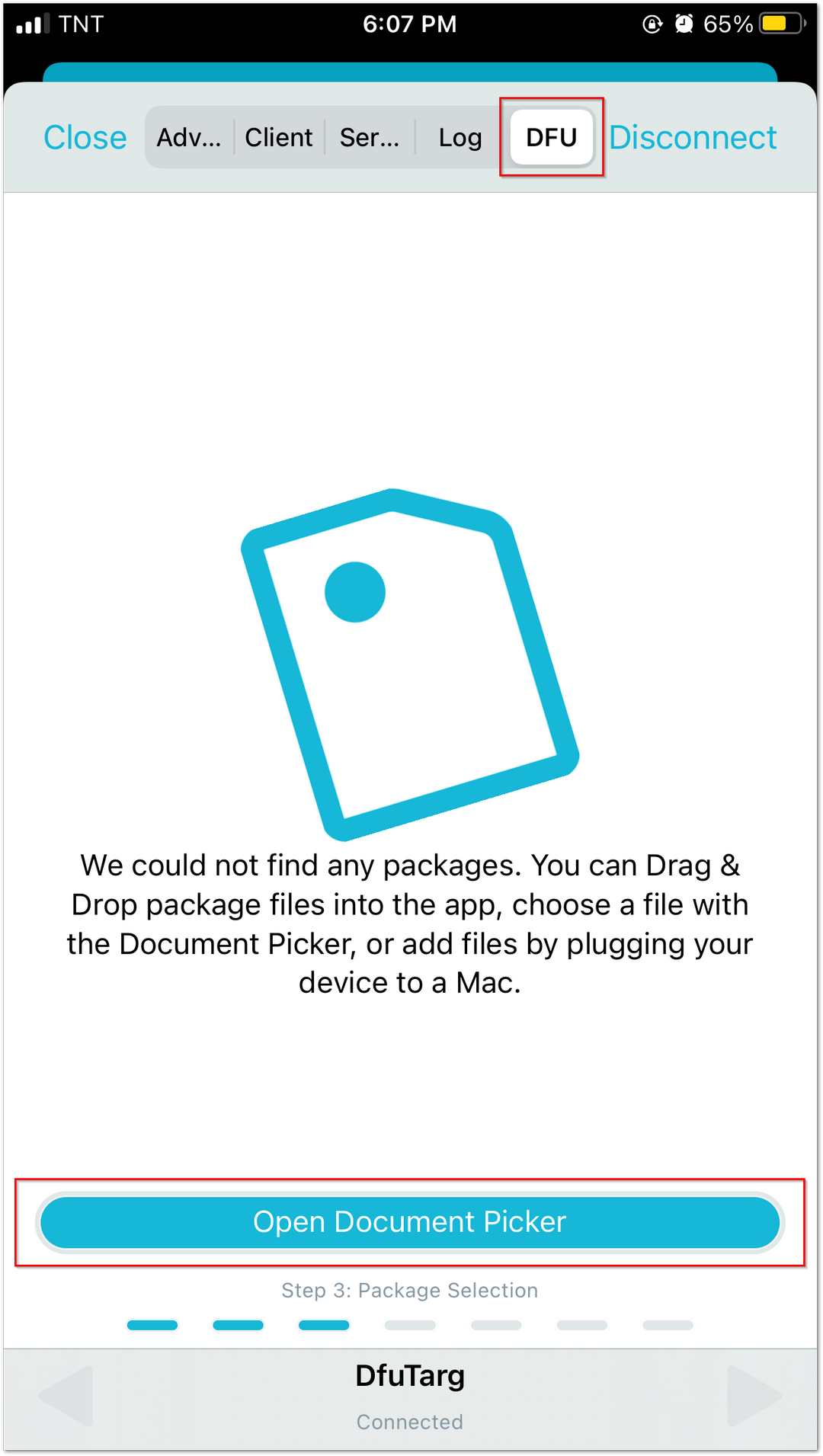
Task: Select the Client tab
Action: click(x=279, y=138)
